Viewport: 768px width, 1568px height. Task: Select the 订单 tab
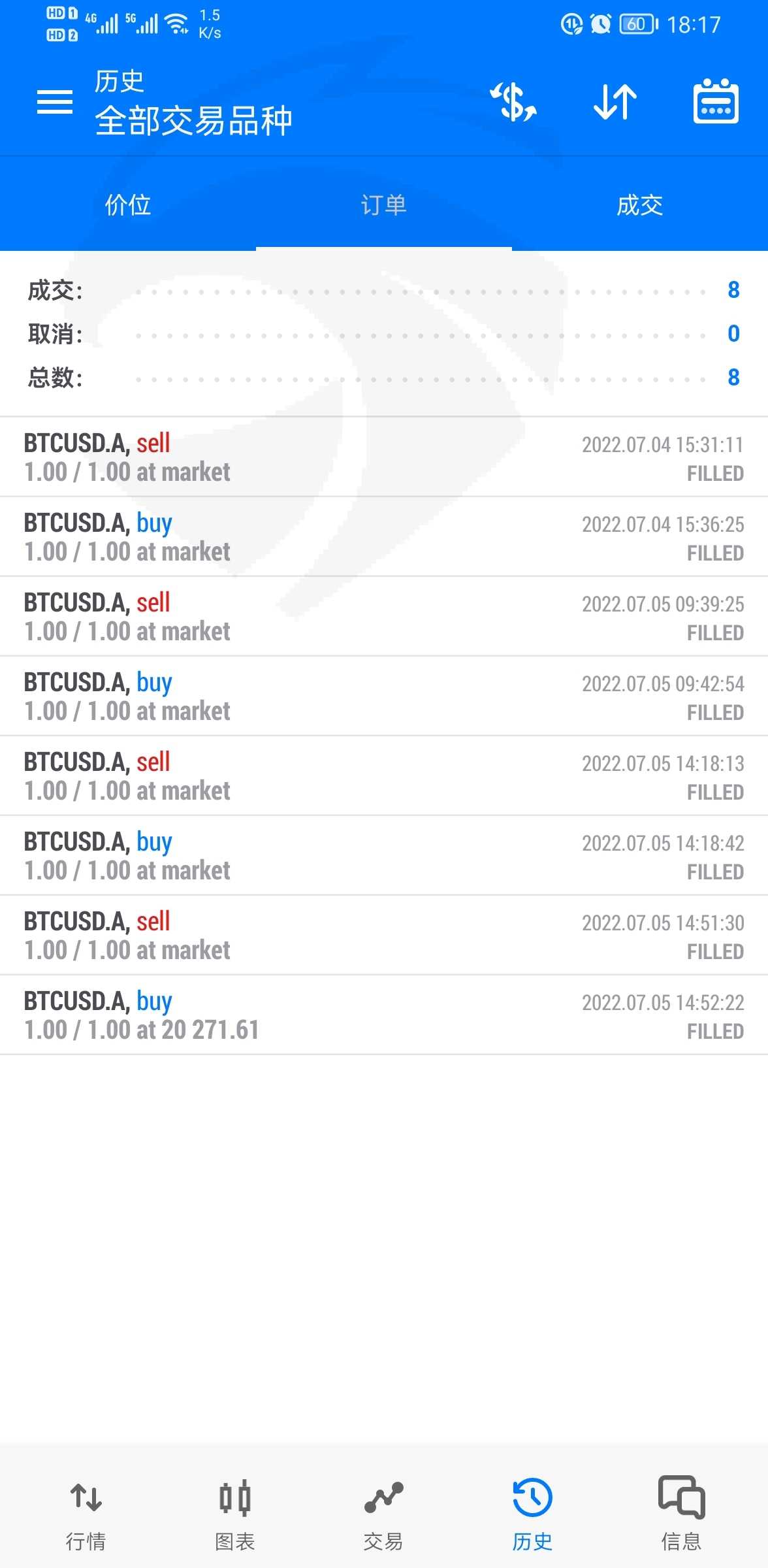coord(384,205)
